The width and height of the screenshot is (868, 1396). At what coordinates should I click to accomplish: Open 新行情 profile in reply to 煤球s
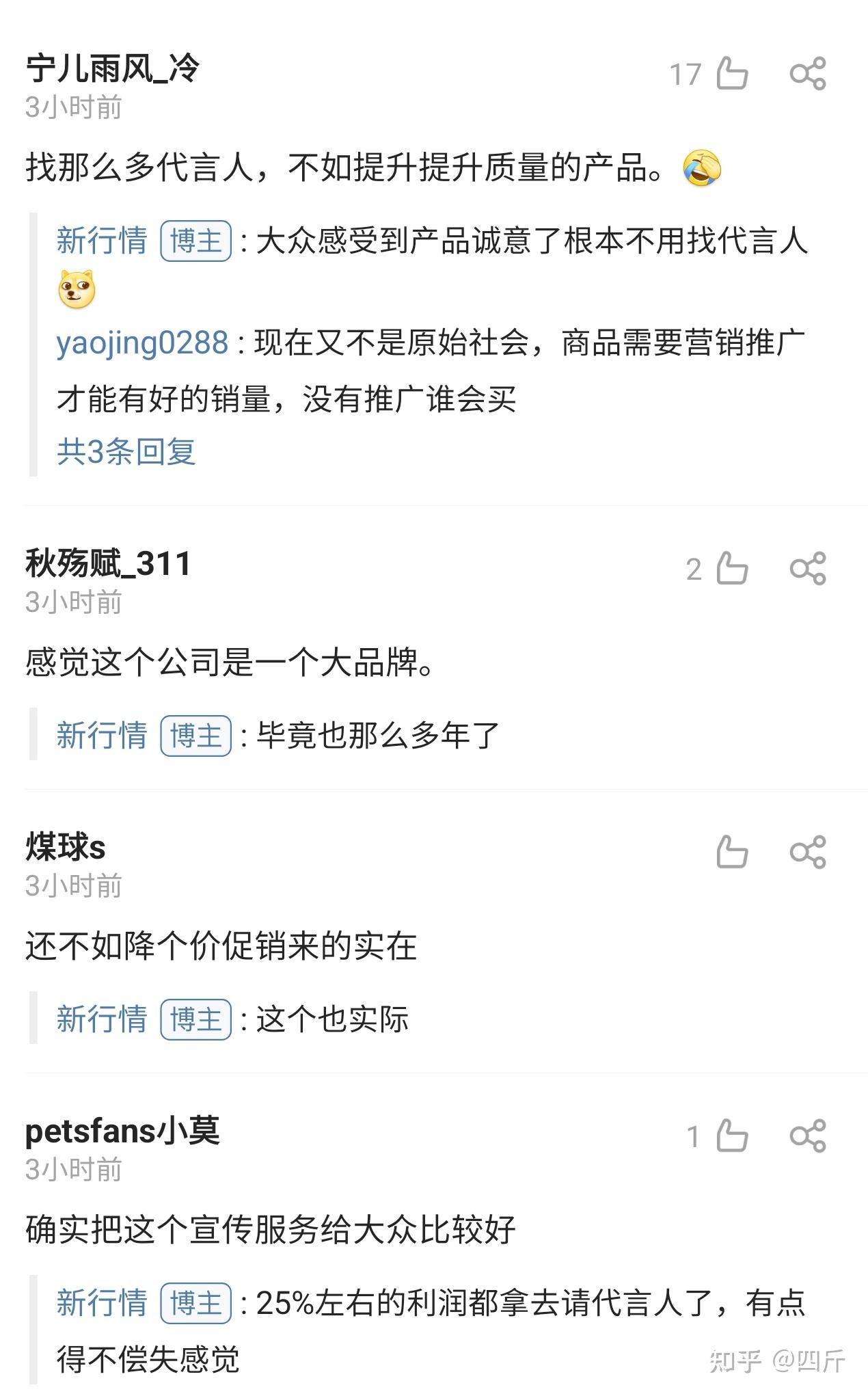(x=102, y=1019)
